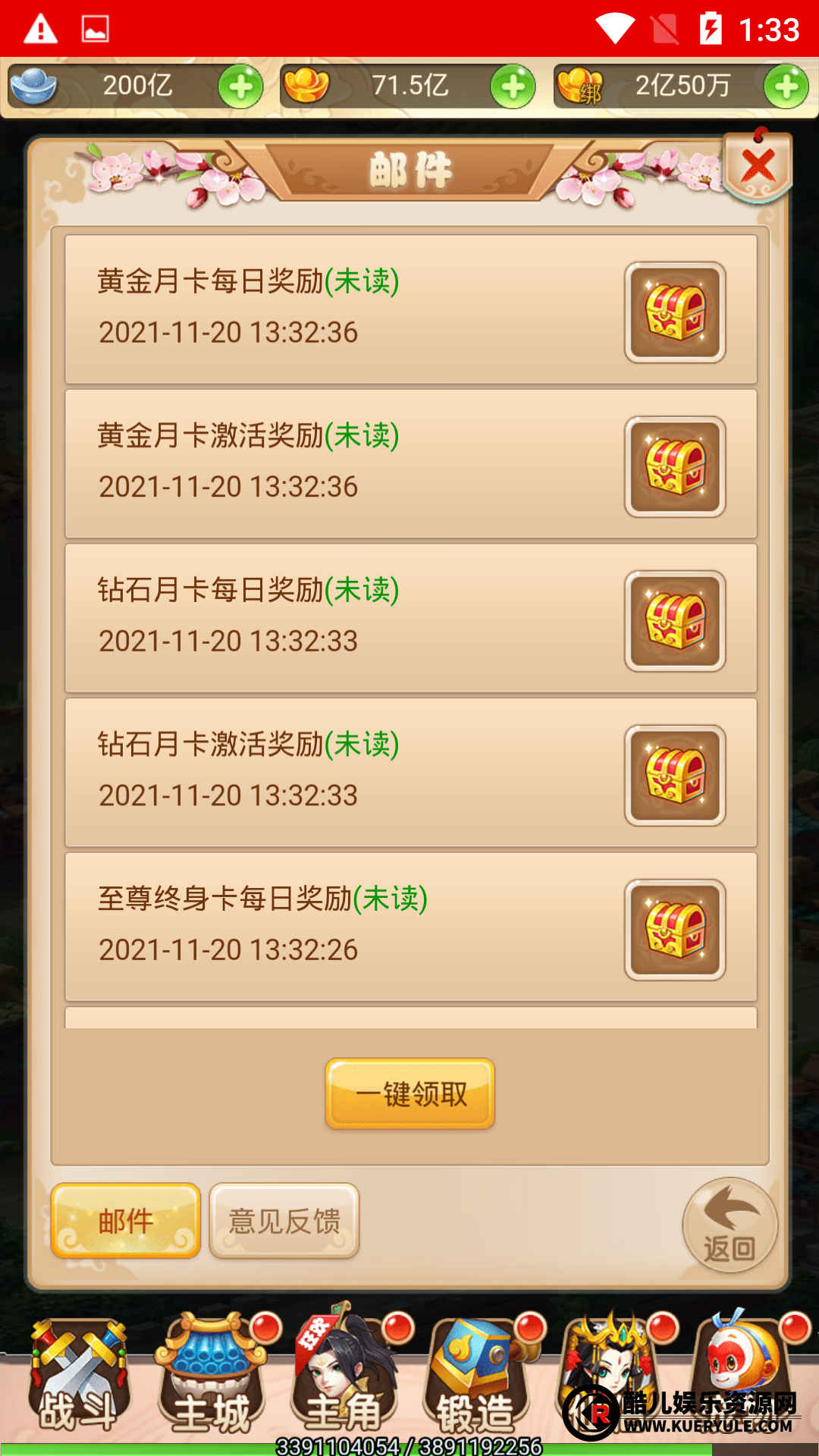Viewport: 819px width, 1456px height.
Task: Claim all rewards with 一键领取
Action: pyautogui.click(x=410, y=1094)
